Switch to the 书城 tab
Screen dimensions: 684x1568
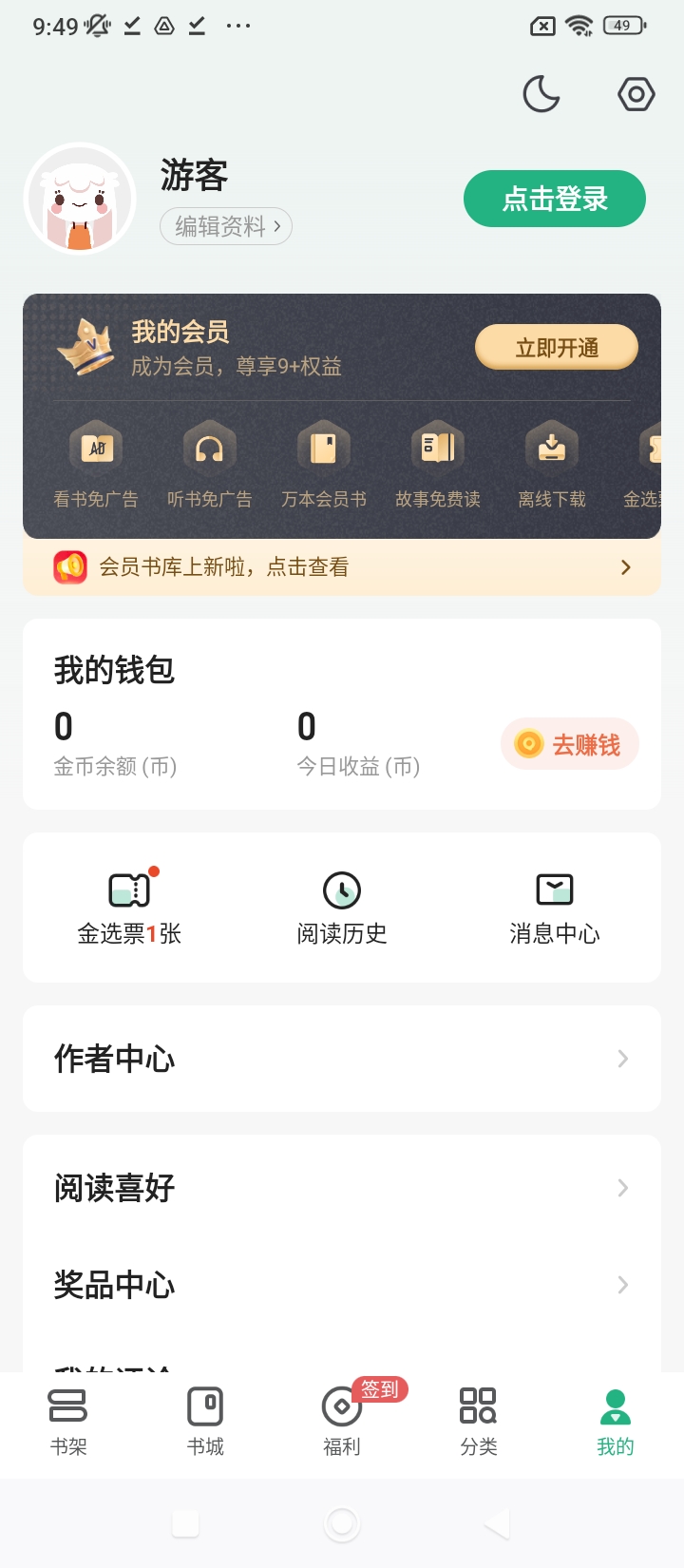pos(205,1421)
